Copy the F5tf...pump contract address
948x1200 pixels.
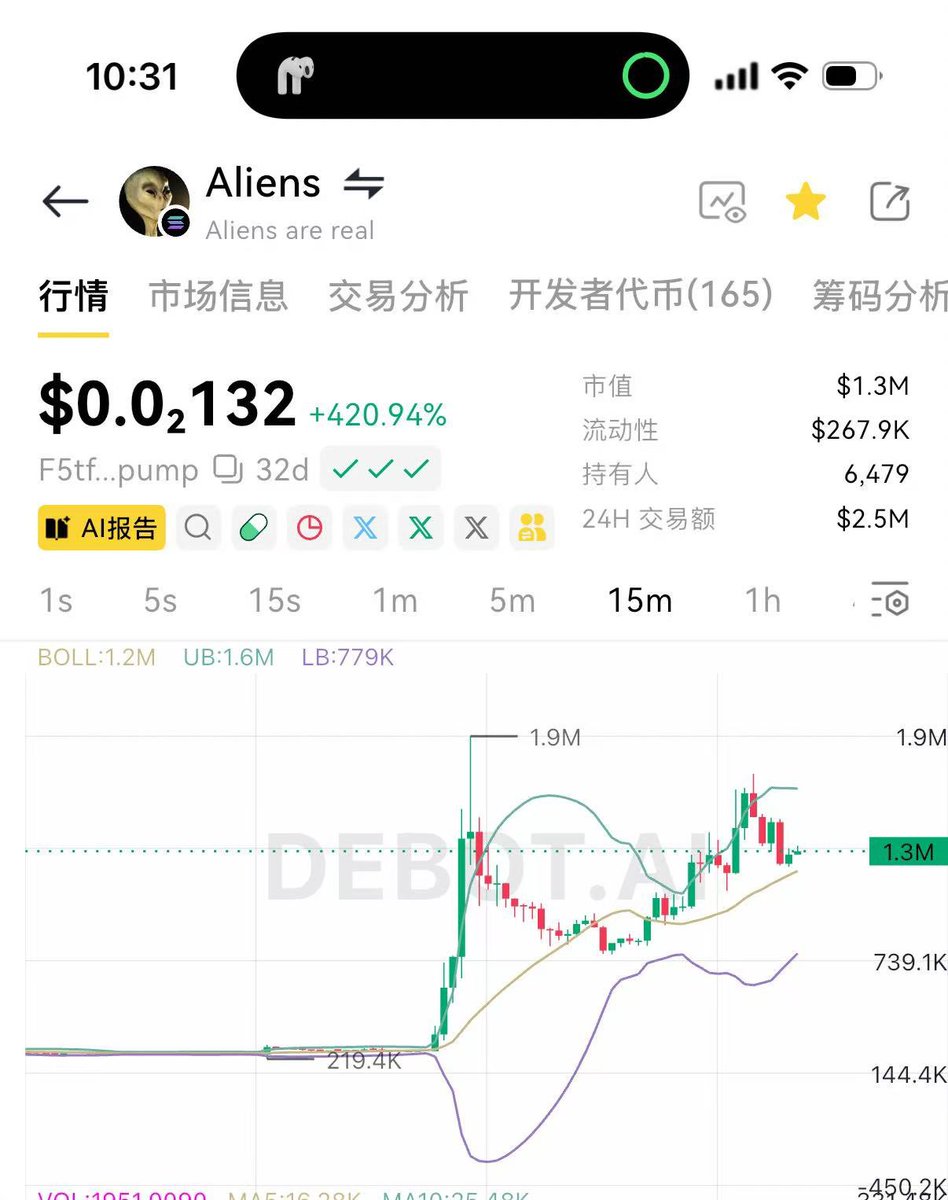tap(229, 470)
